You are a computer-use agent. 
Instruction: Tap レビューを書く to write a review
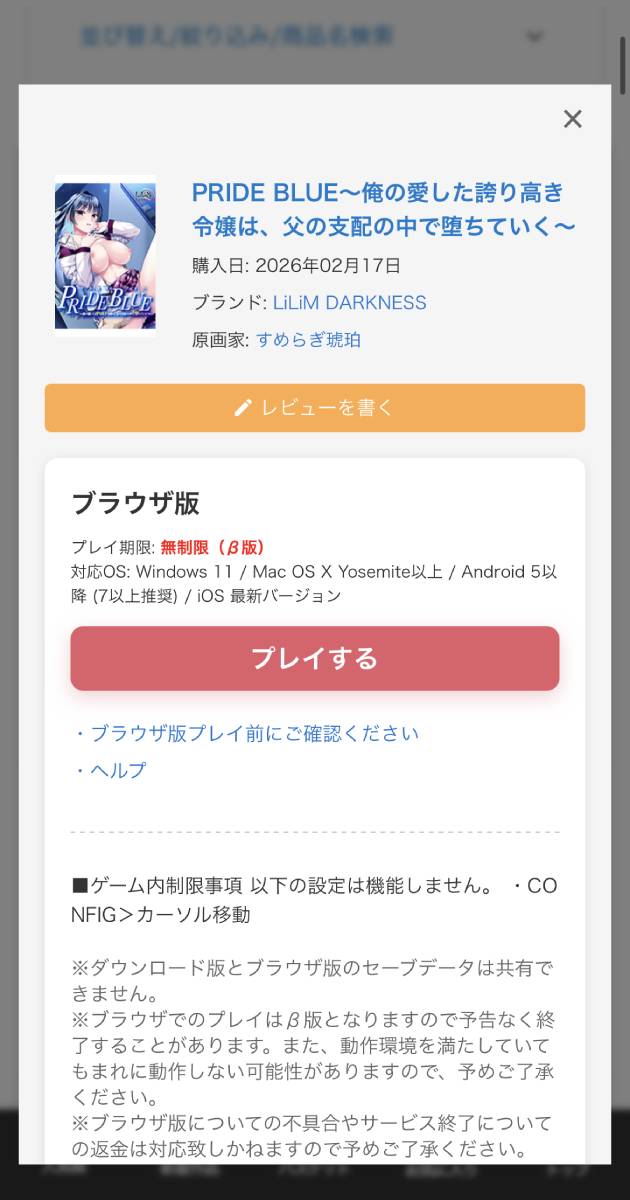[x=314, y=408]
